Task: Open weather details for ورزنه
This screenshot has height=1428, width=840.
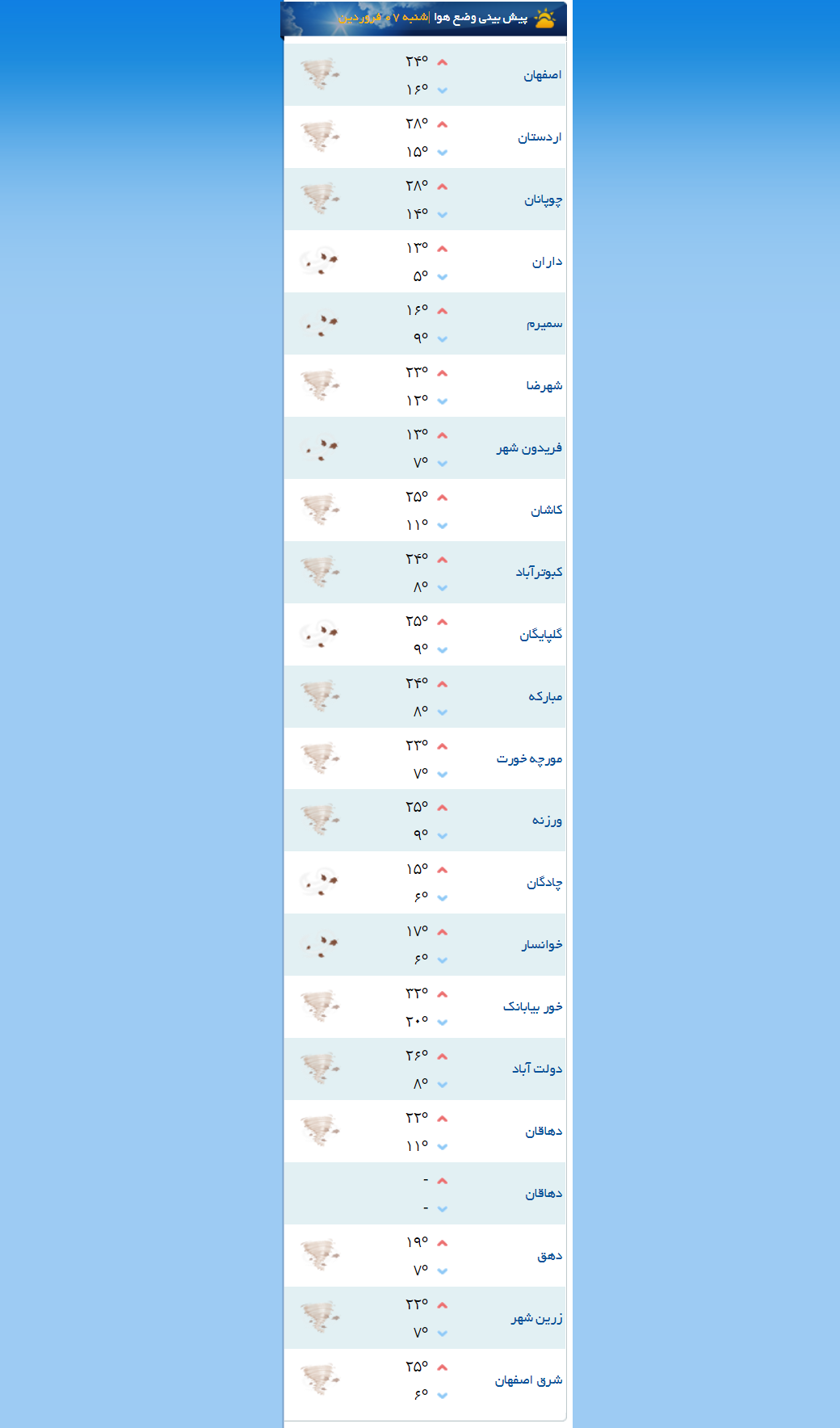Action: coord(547,821)
